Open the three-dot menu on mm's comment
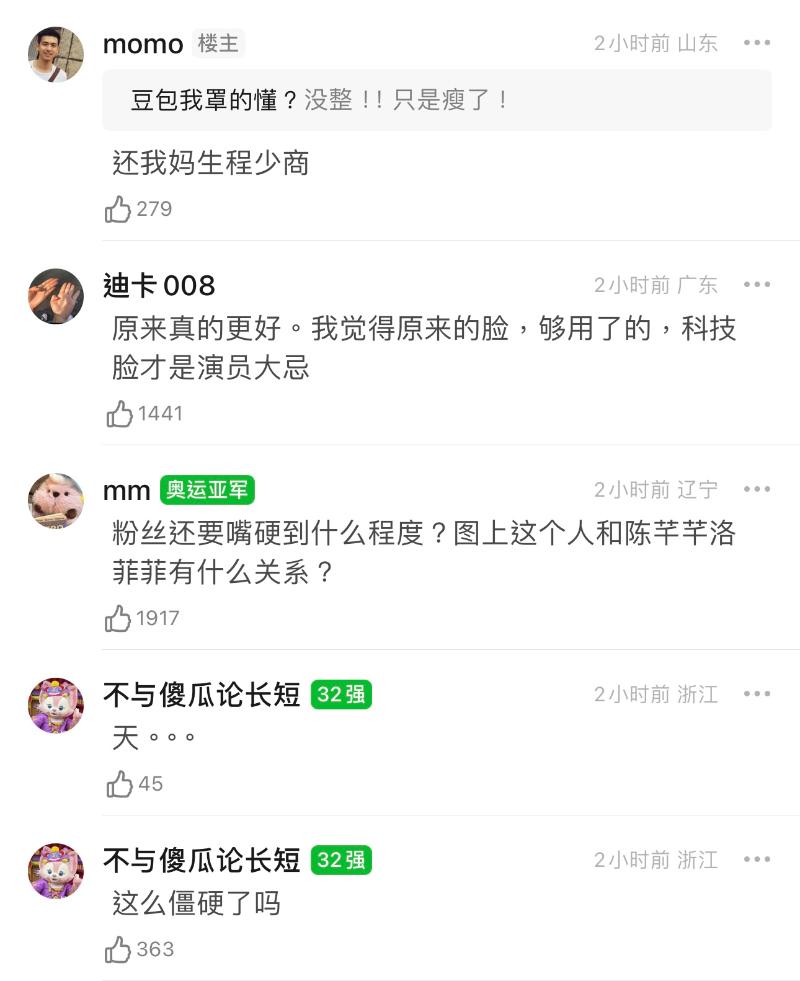Screen dimensions: 800x981 click(x=757, y=490)
